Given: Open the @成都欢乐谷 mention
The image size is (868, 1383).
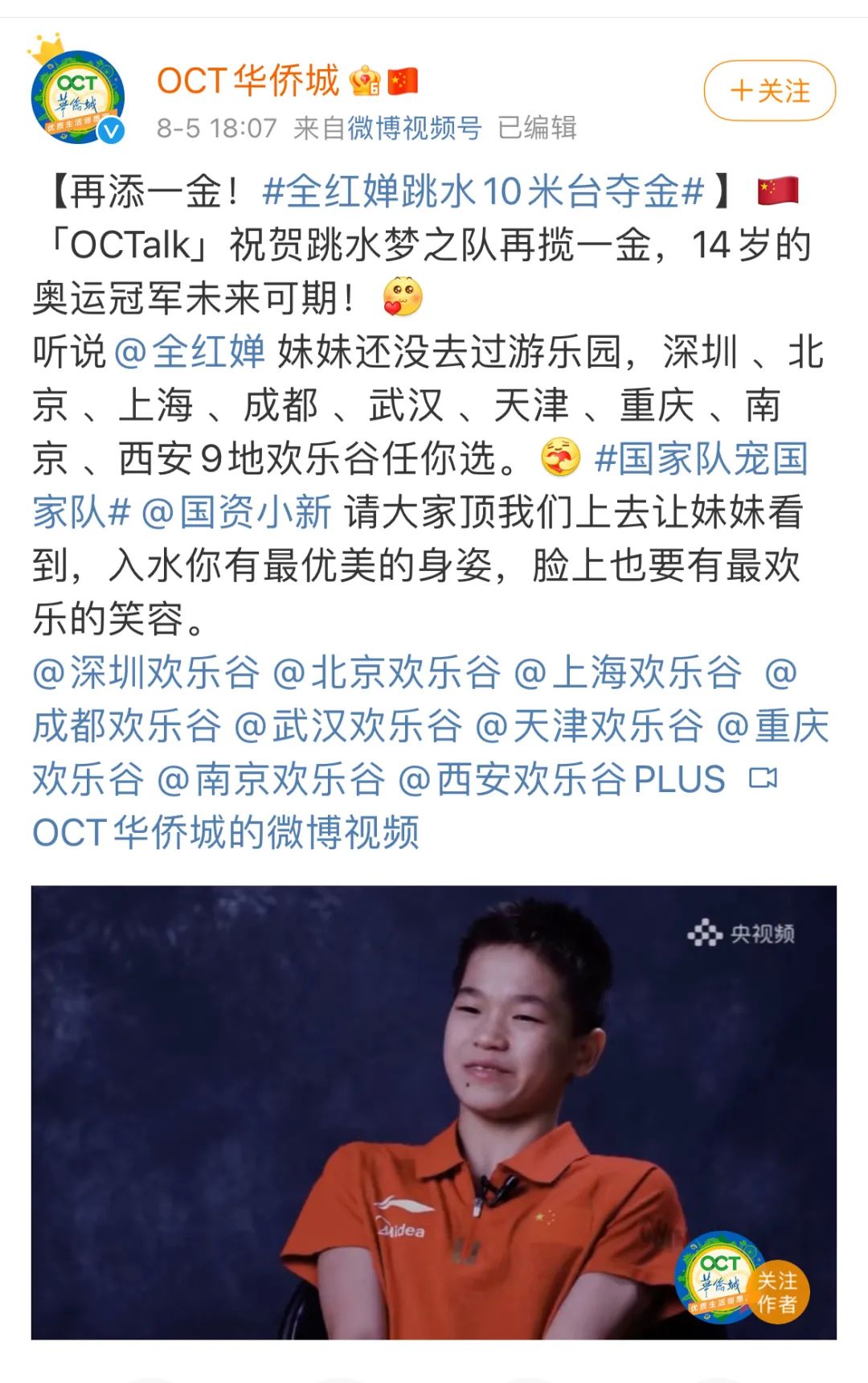Looking at the screenshot, I should (126, 725).
